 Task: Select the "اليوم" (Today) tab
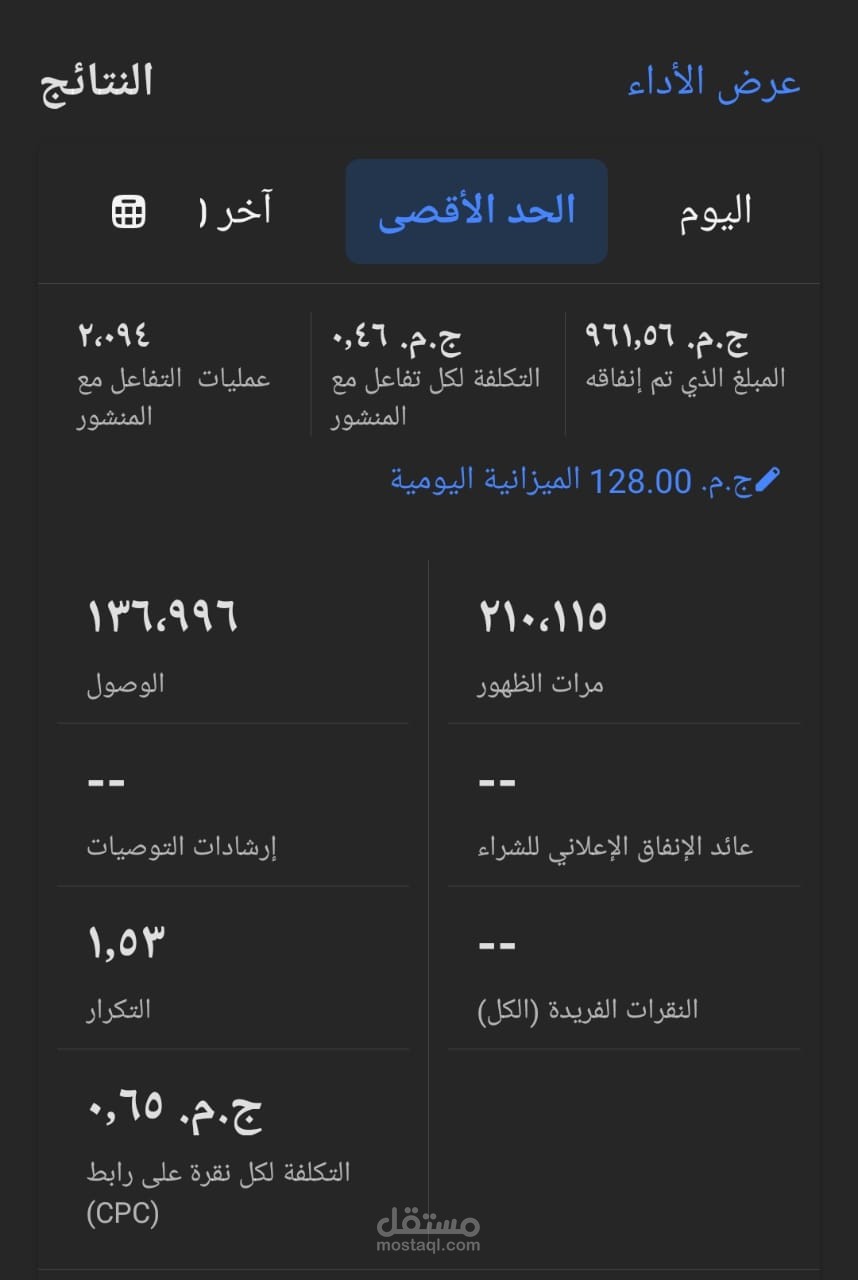click(x=710, y=210)
